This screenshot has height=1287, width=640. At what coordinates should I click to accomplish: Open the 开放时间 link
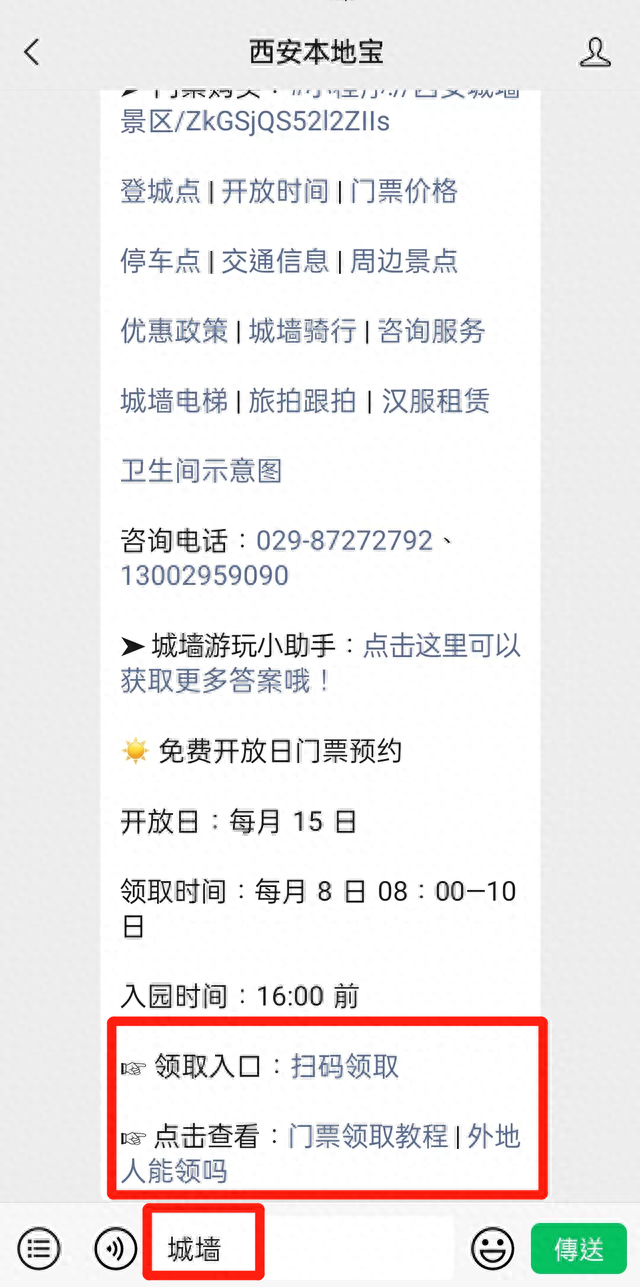pyautogui.click(x=275, y=191)
